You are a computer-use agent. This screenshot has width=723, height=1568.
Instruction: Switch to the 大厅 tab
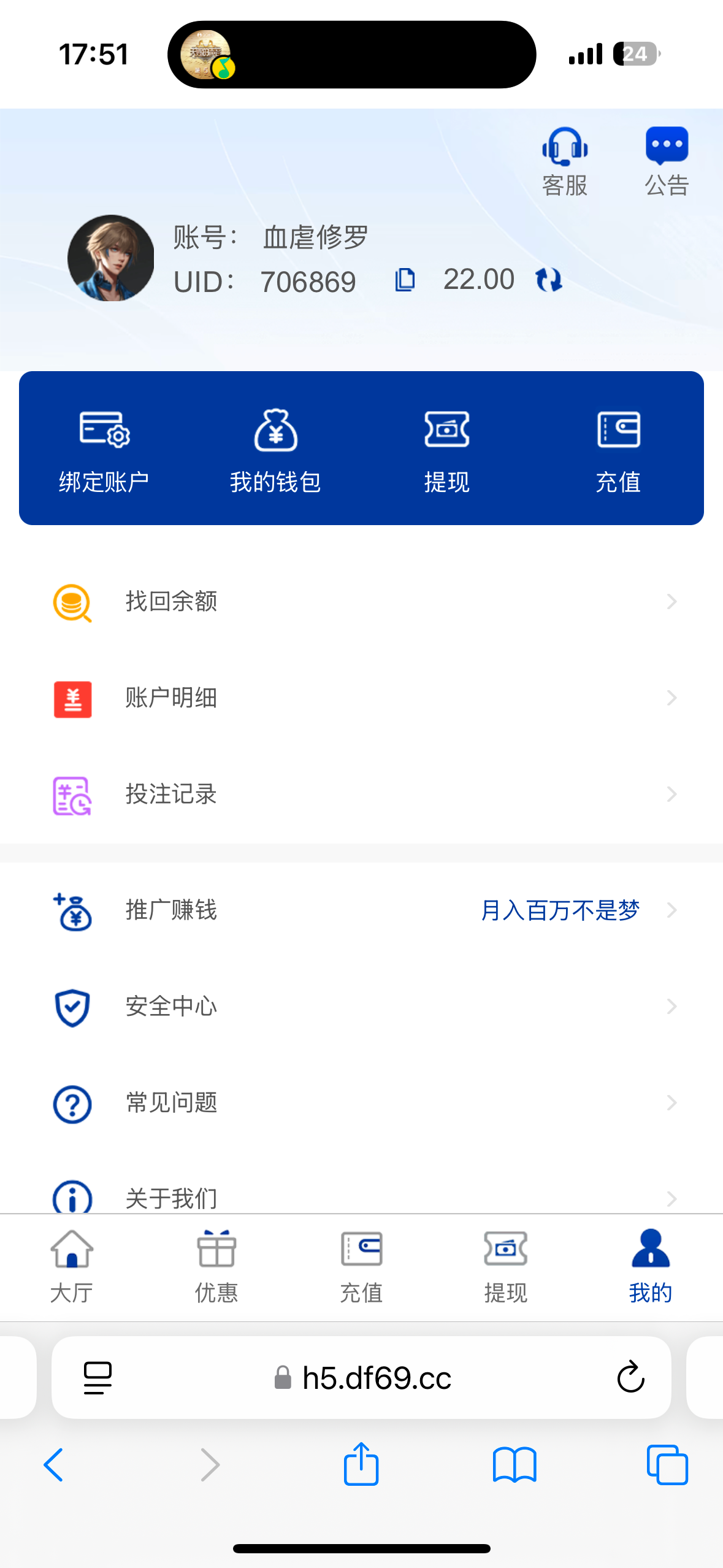click(x=72, y=1266)
